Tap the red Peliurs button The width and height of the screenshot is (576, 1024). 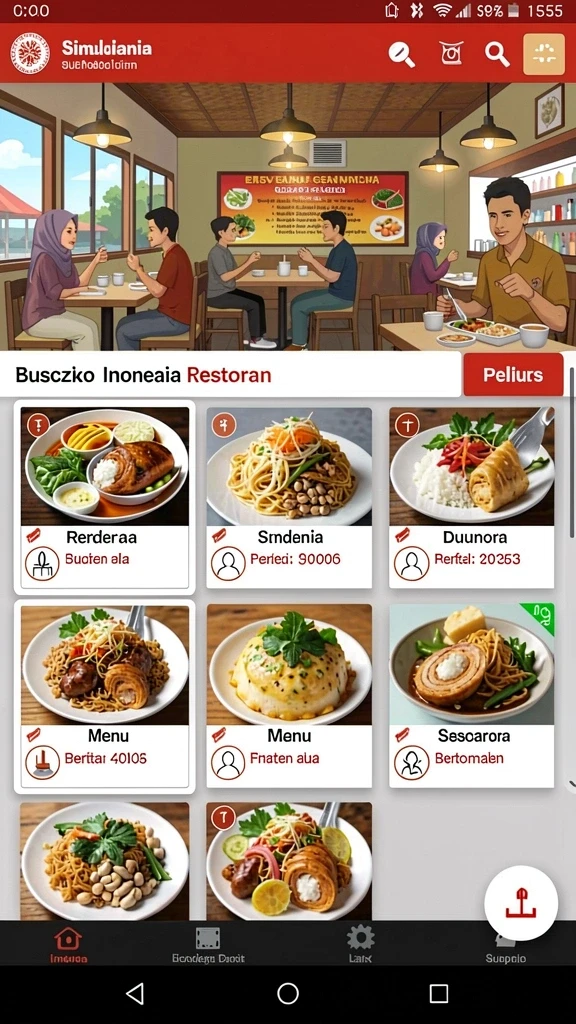click(513, 375)
